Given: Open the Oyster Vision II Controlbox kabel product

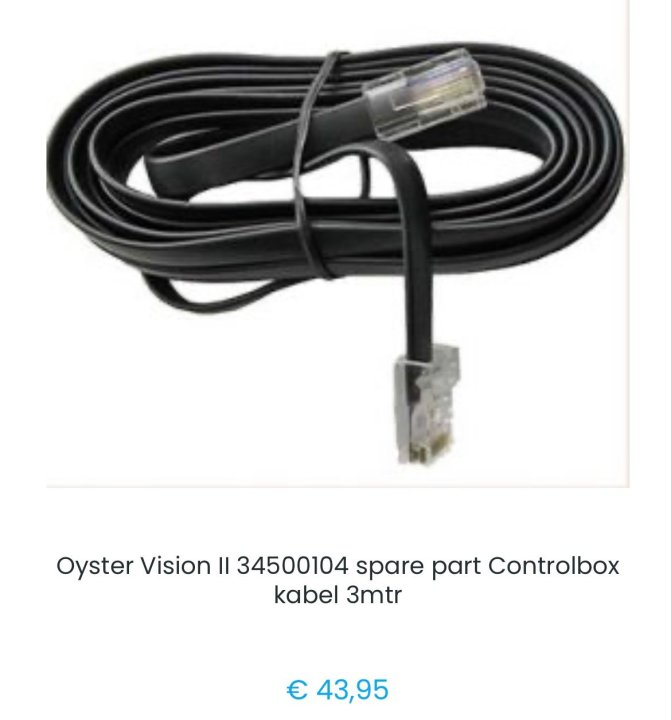Looking at the screenshot, I should (337, 580).
